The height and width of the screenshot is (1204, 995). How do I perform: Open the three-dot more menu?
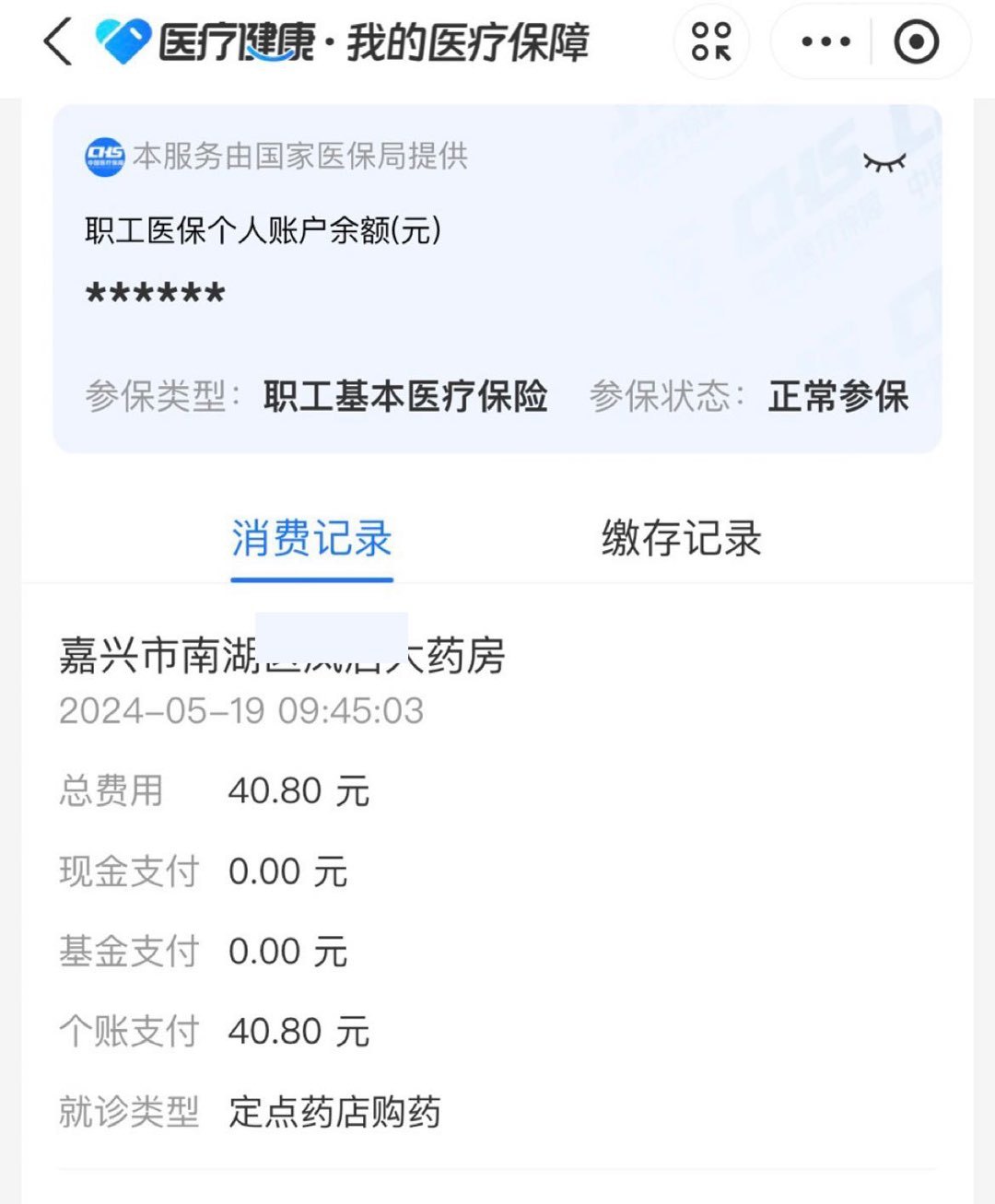pyautogui.click(x=825, y=42)
